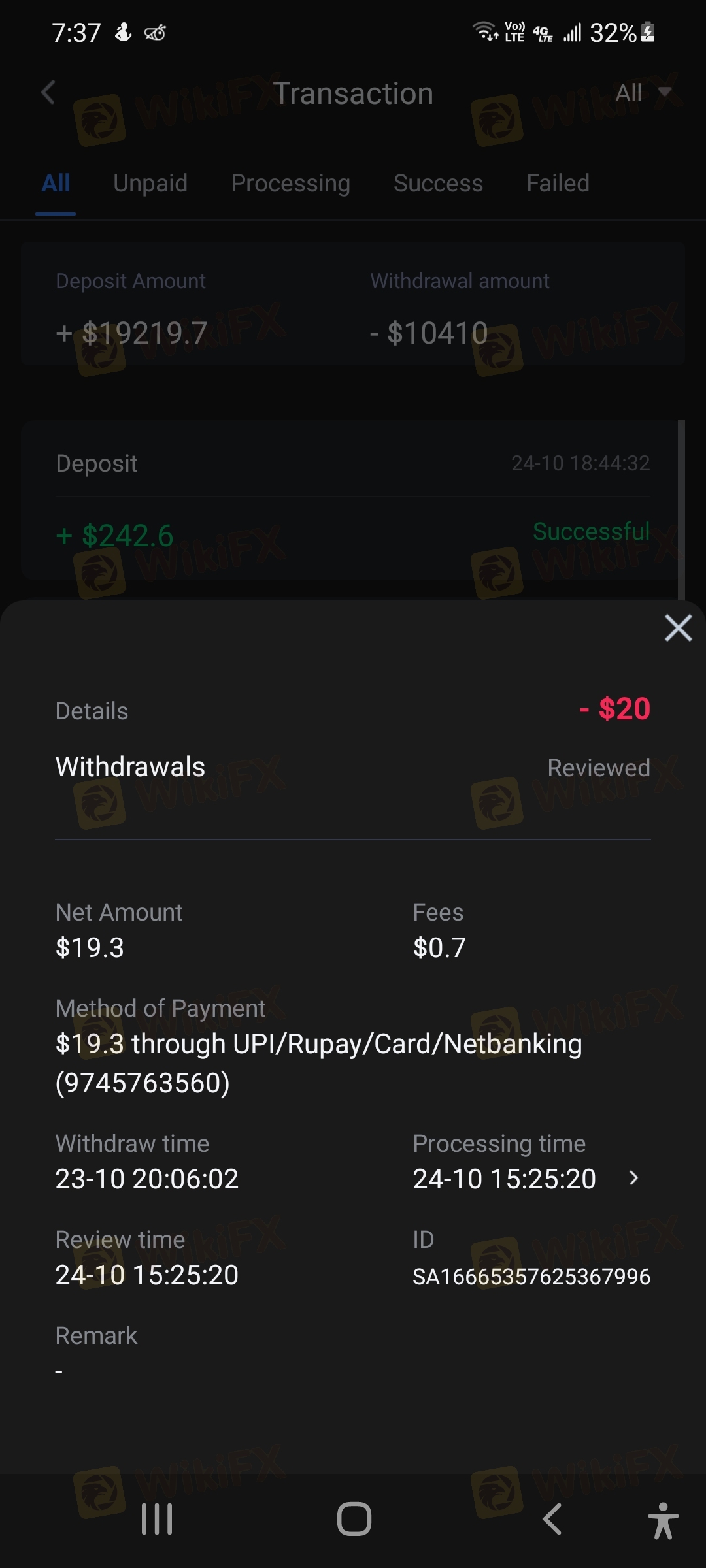The width and height of the screenshot is (706, 1568).
Task: Open the All filter dropdown
Action: pos(643,93)
